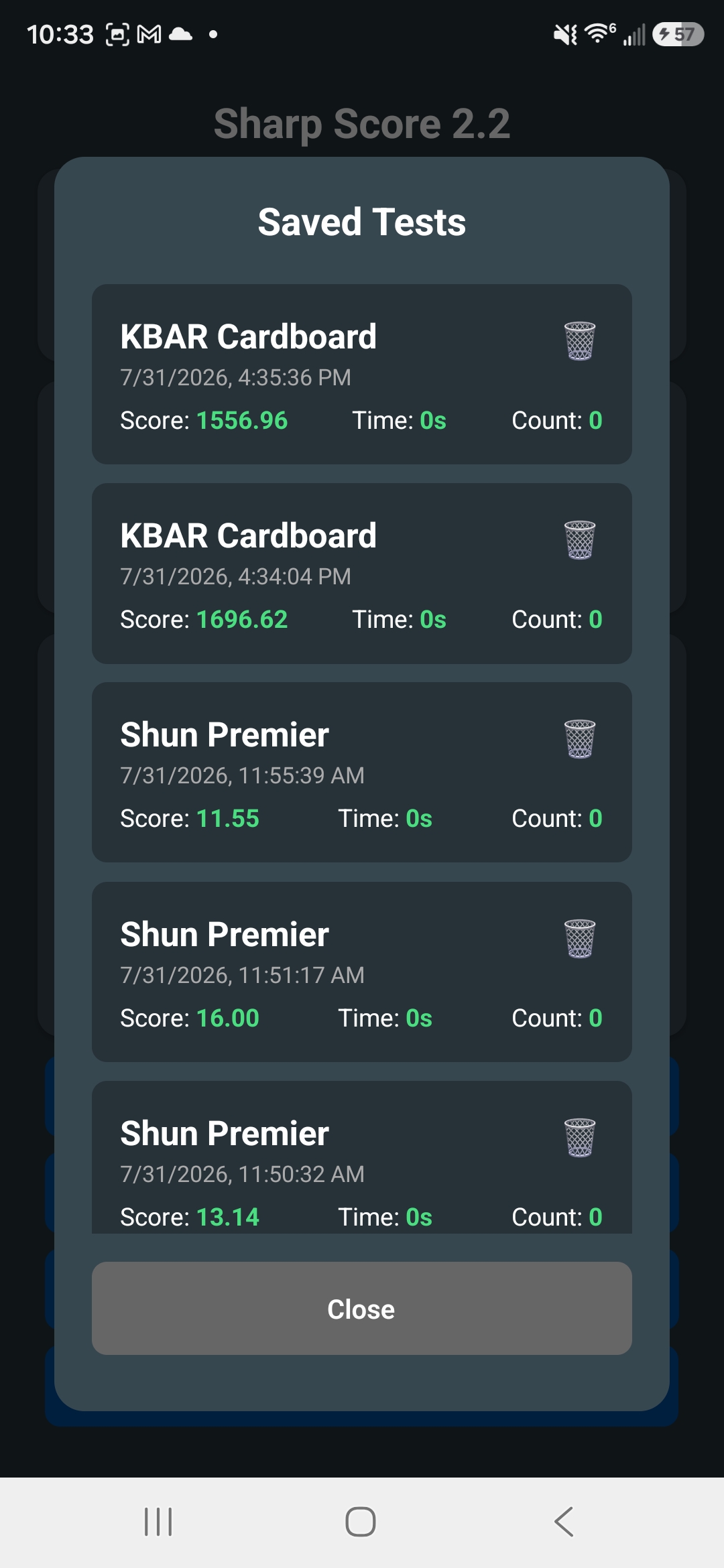Open the Shun Premier test from 11:55:39 AM

362,773
